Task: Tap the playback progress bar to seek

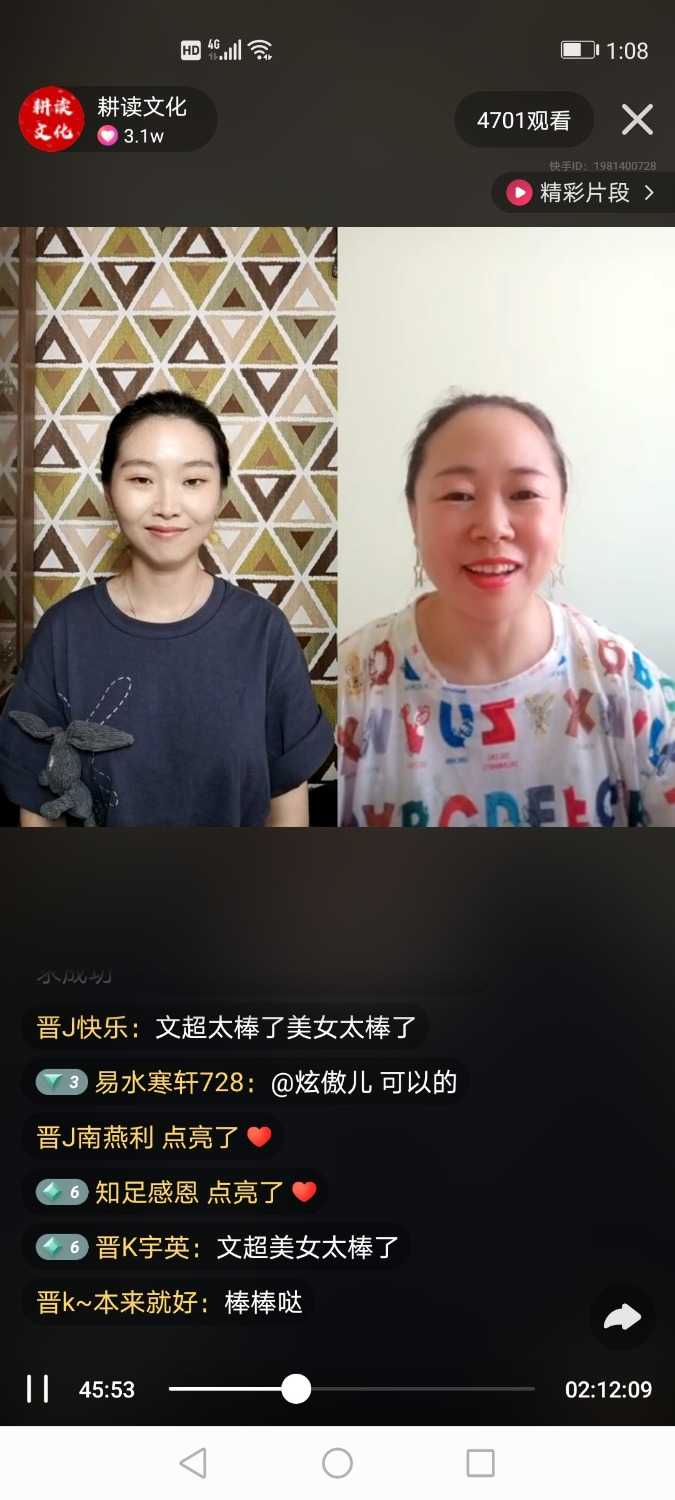Action: click(x=351, y=1389)
